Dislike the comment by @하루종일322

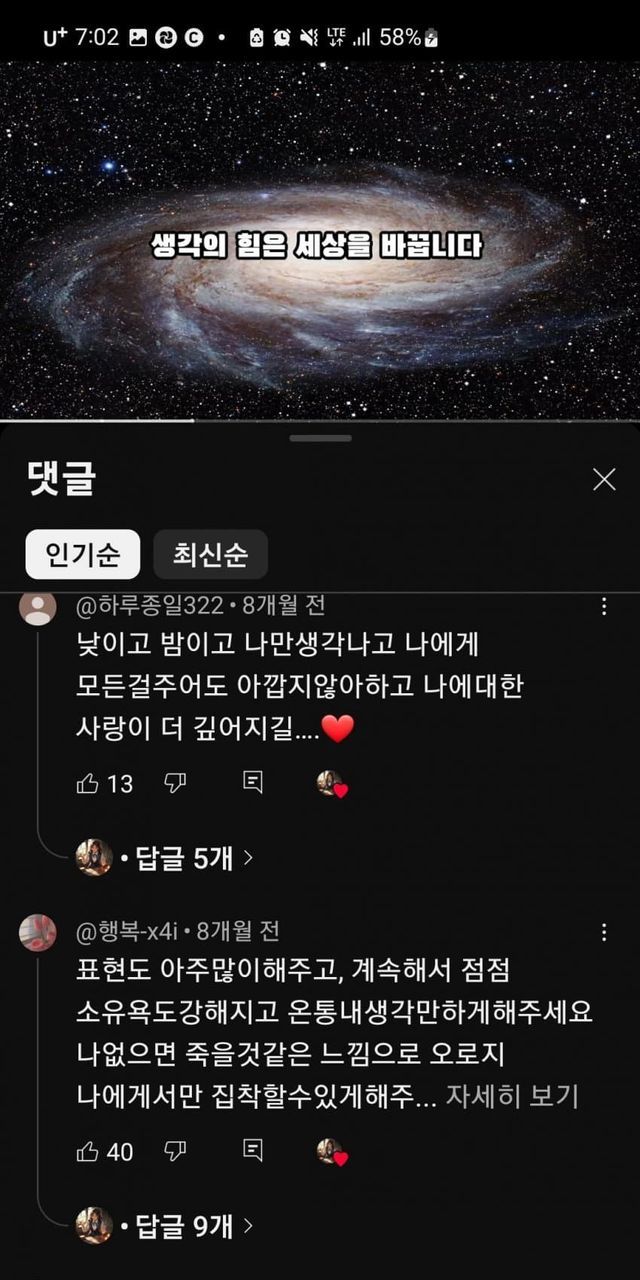[x=175, y=783]
